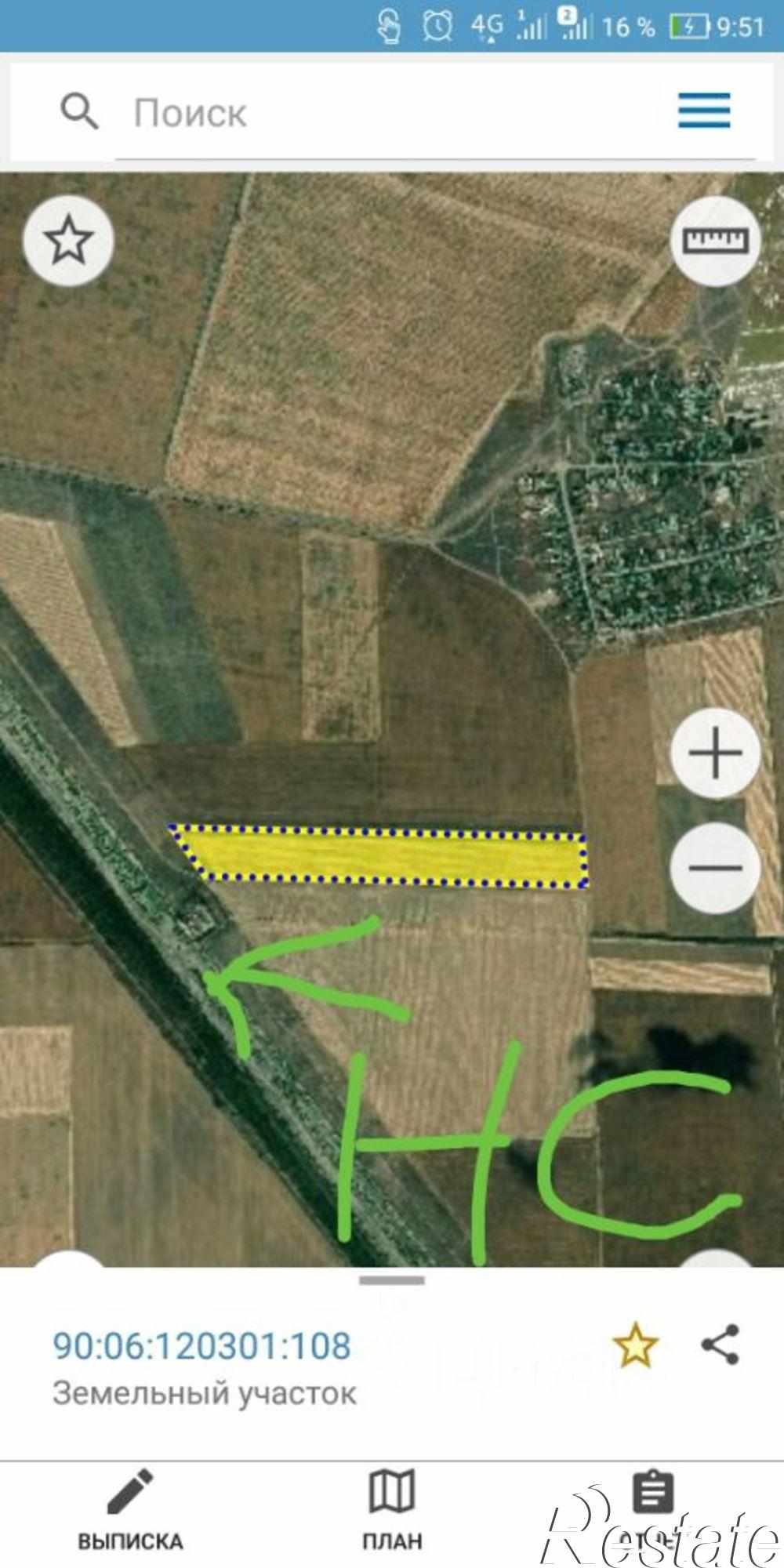The width and height of the screenshot is (784, 1568).
Task: Zoom in on the map
Action: [x=715, y=753]
